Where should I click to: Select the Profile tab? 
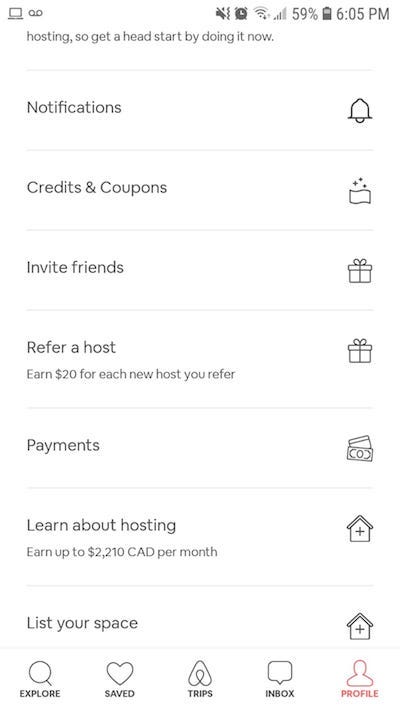[360, 679]
